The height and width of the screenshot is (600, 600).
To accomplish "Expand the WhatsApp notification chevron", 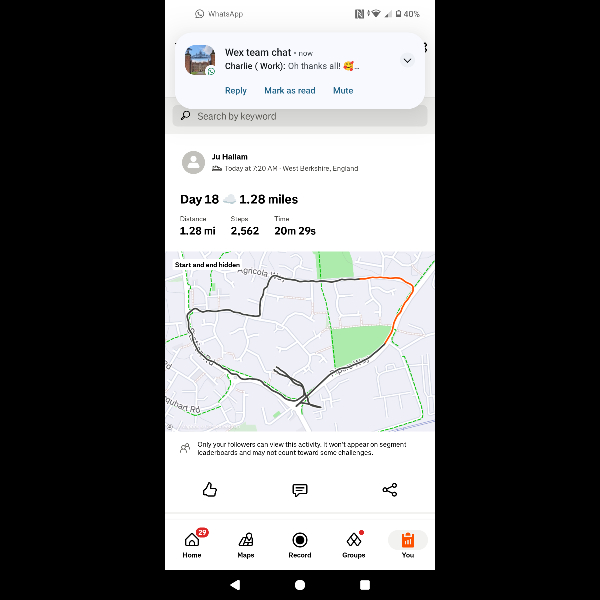I will 407,61.
